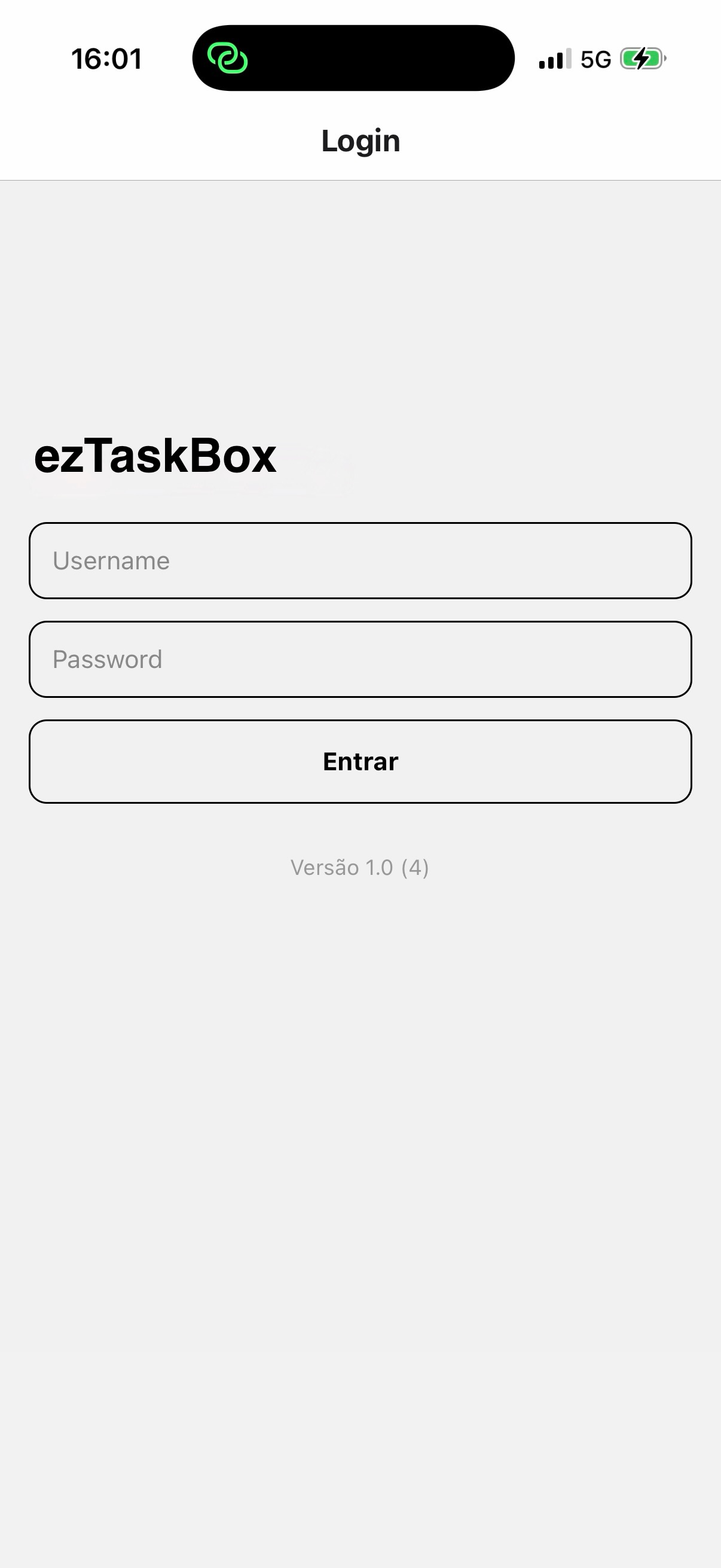Select the Password placeholder text
The height and width of the screenshot is (1568, 721).
106,658
